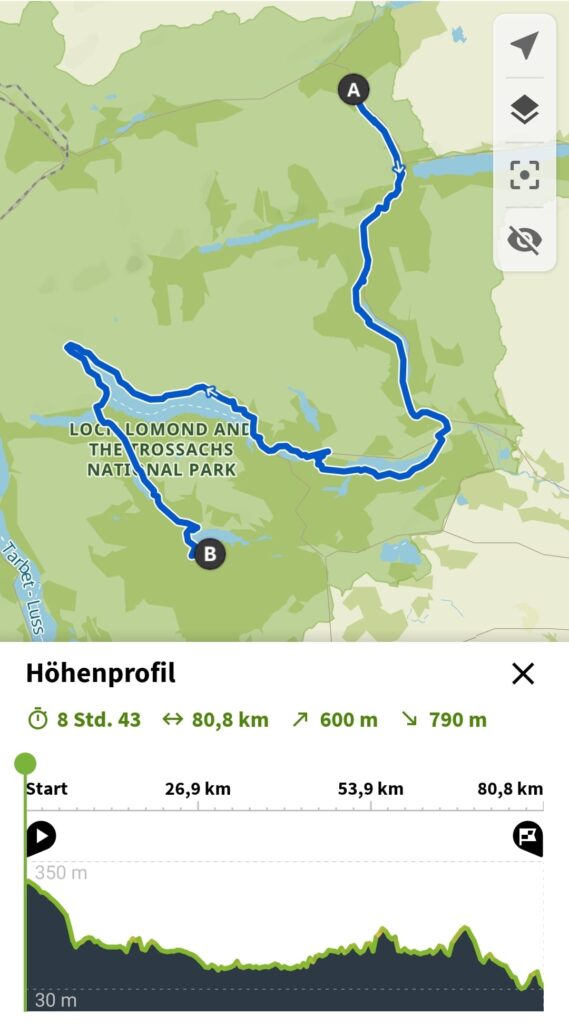Image resolution: width=569 pixels, height=1024 pixels.
Task: Tap the finish flag on the elevation chart
Action: click(528, 837)
